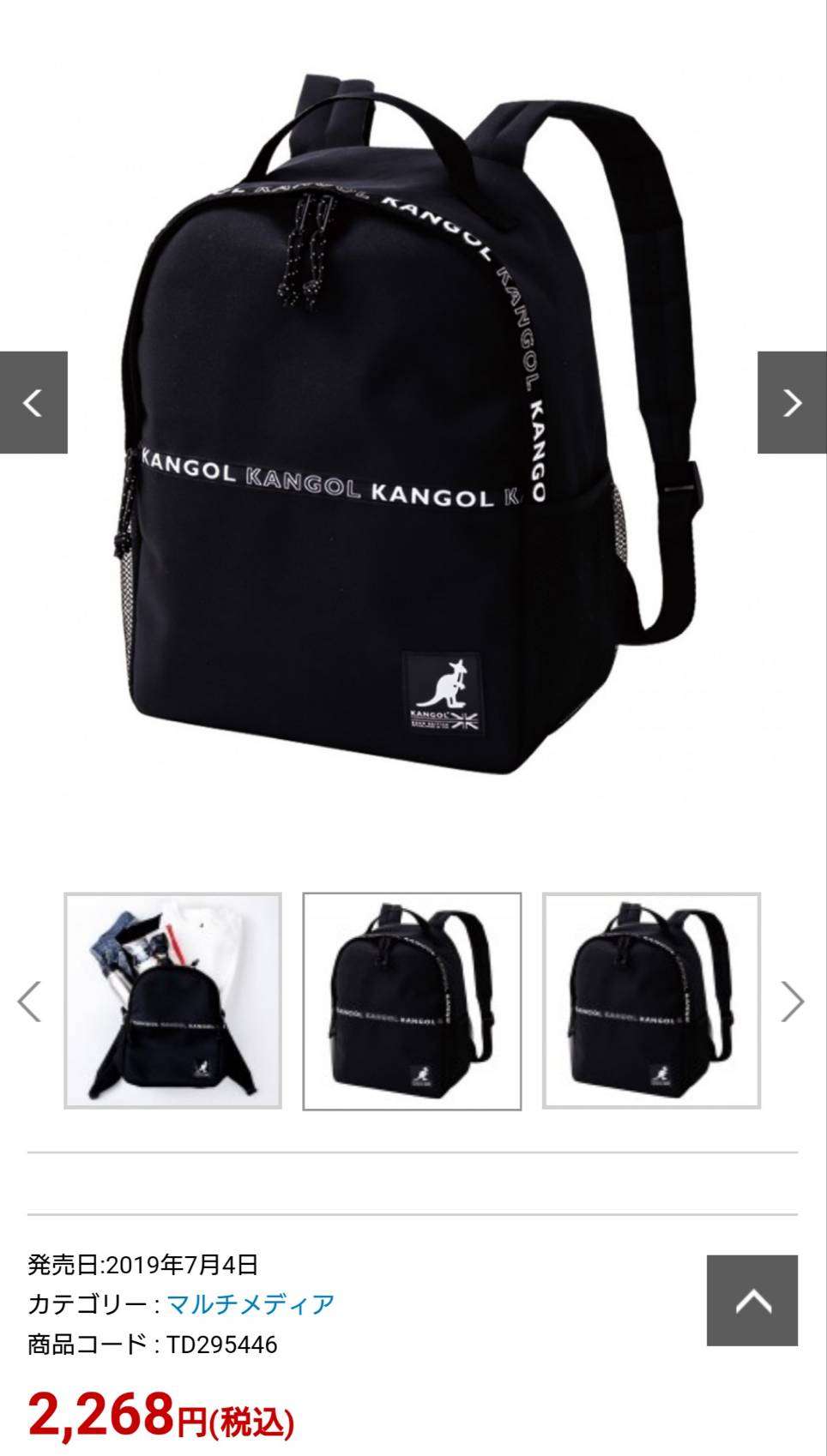Move thumbnail strip to previous items

(30, 1001)
